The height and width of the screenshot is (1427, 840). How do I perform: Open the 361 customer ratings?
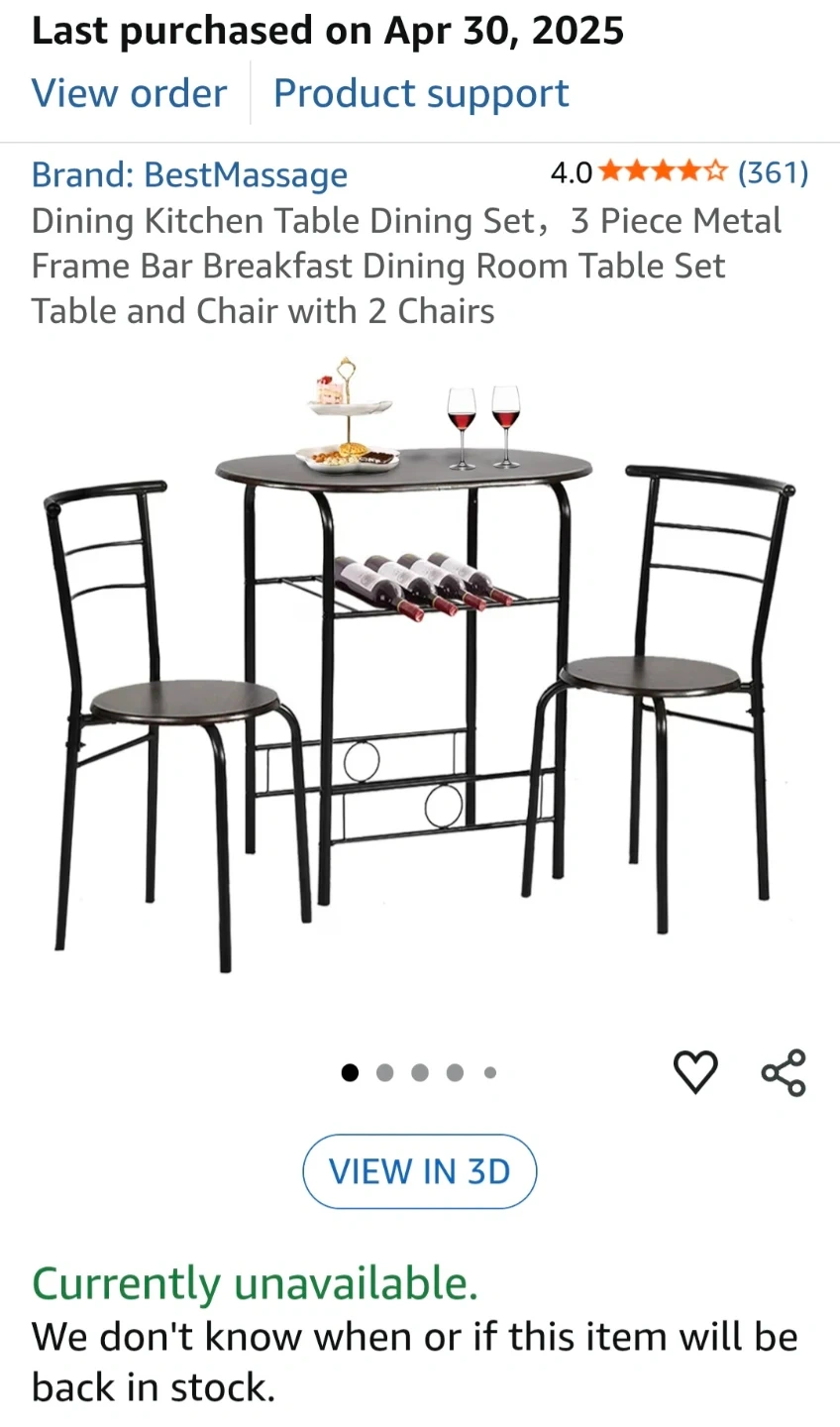[773, 173]
